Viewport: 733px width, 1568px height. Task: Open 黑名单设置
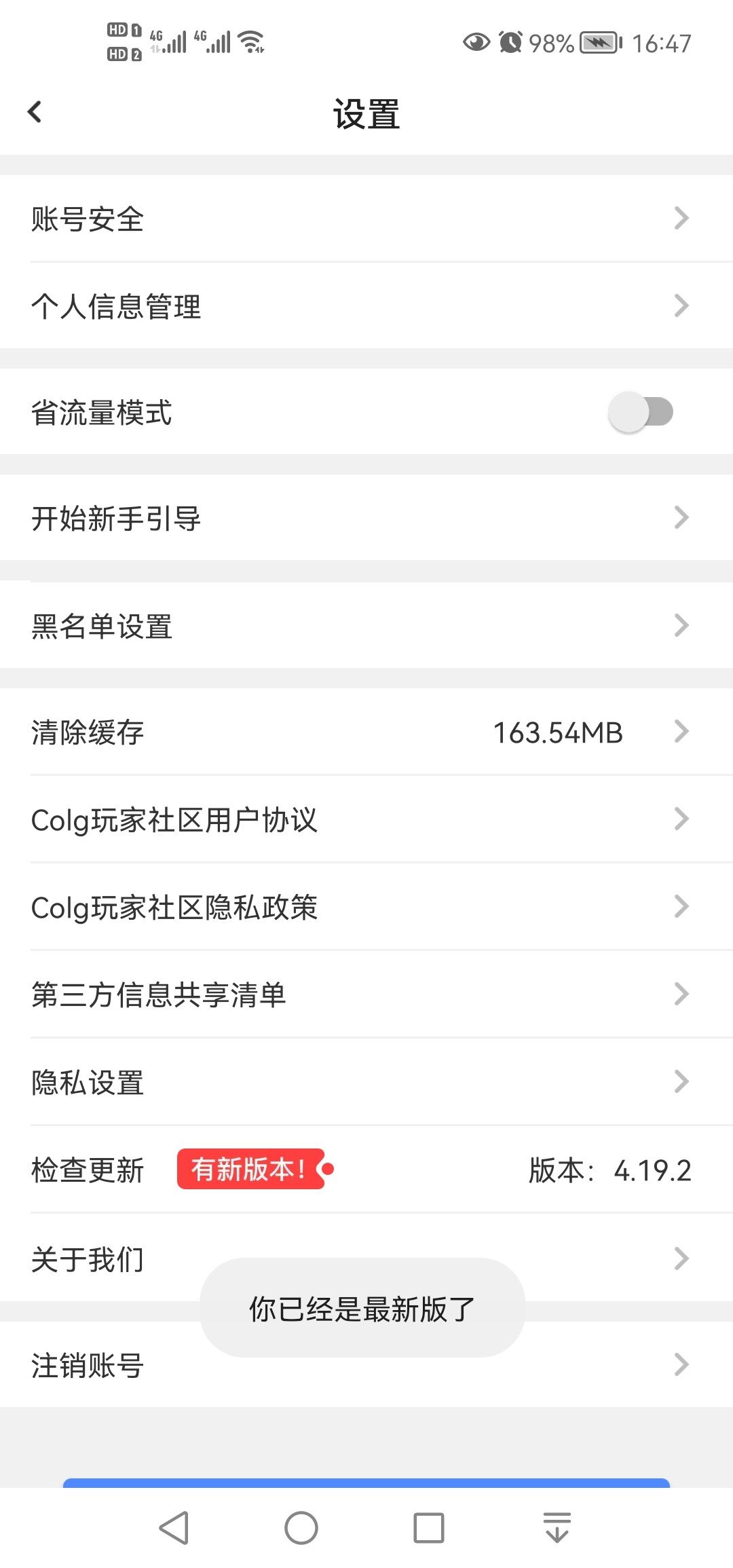[x=366, y=625]
